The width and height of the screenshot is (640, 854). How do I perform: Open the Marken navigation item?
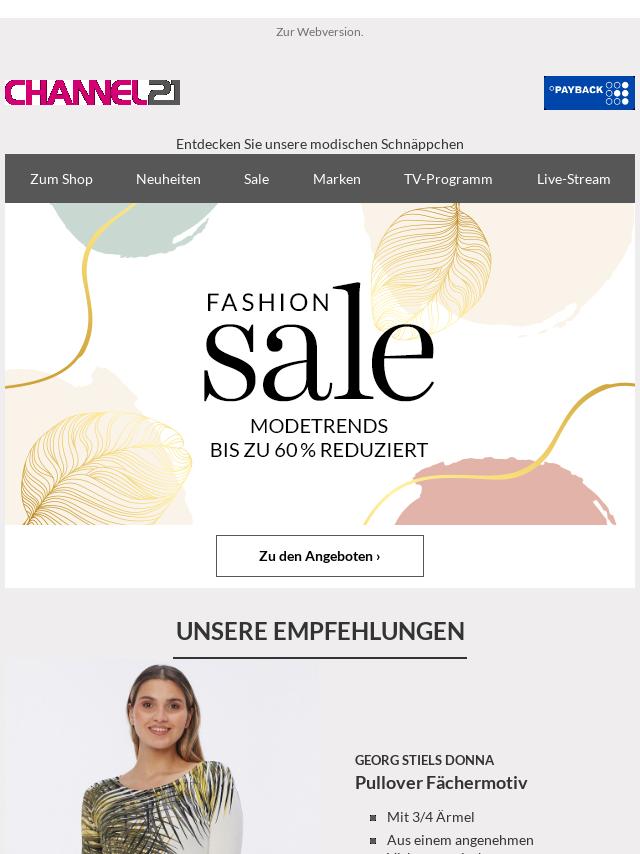pos(336,179)
